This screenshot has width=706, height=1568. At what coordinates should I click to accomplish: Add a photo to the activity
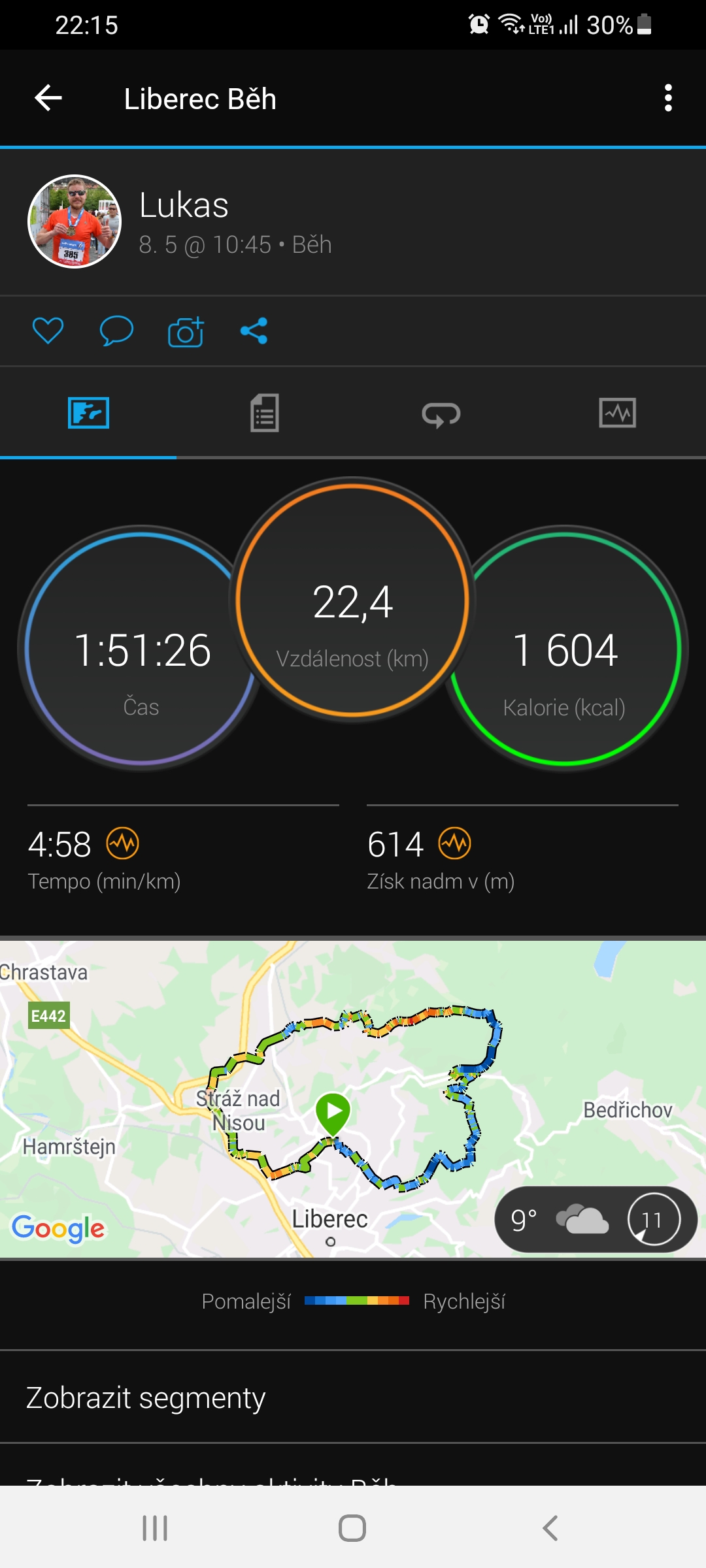[x=186, y=331]
